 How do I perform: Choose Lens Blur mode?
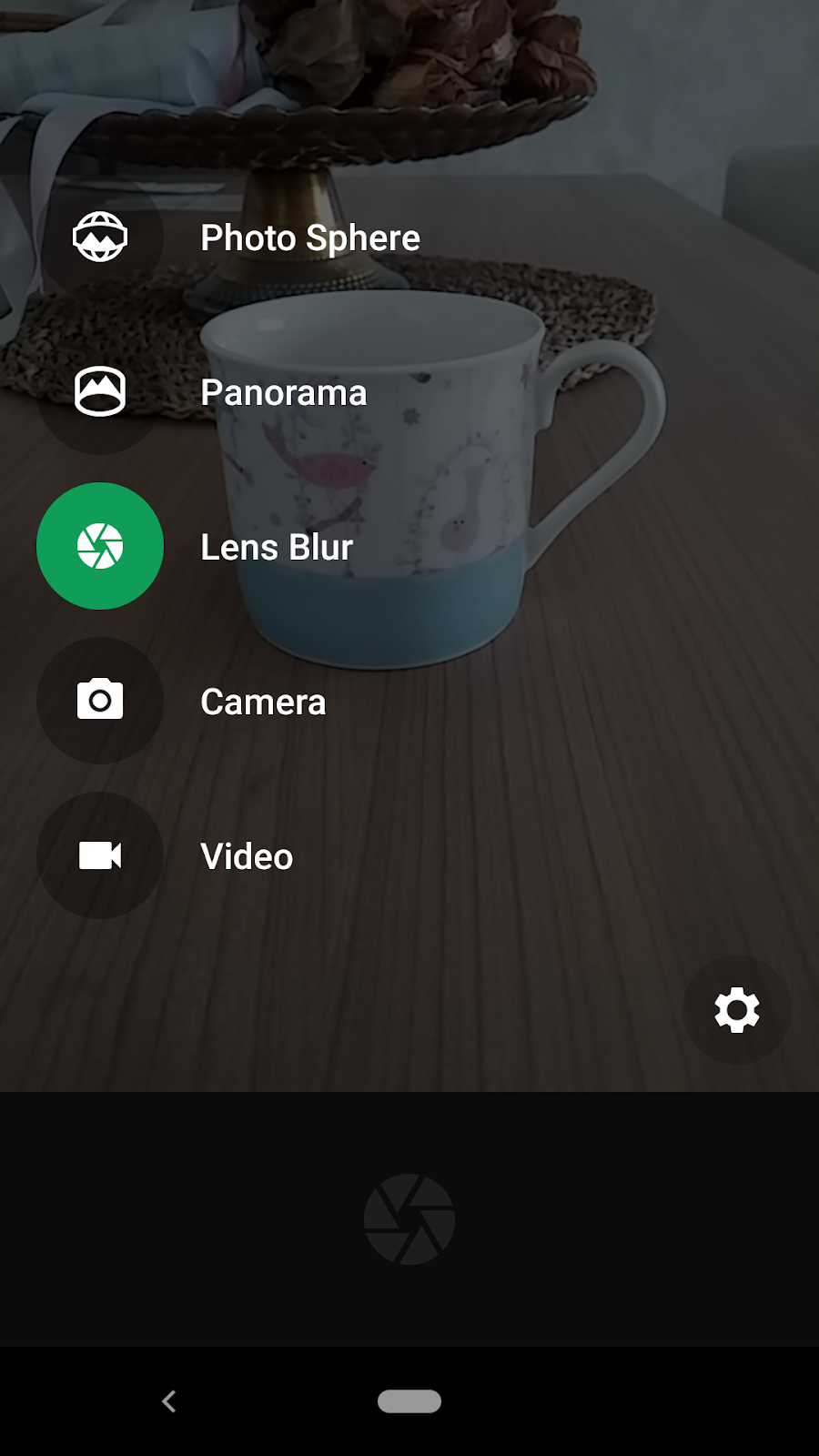point(100,546)
